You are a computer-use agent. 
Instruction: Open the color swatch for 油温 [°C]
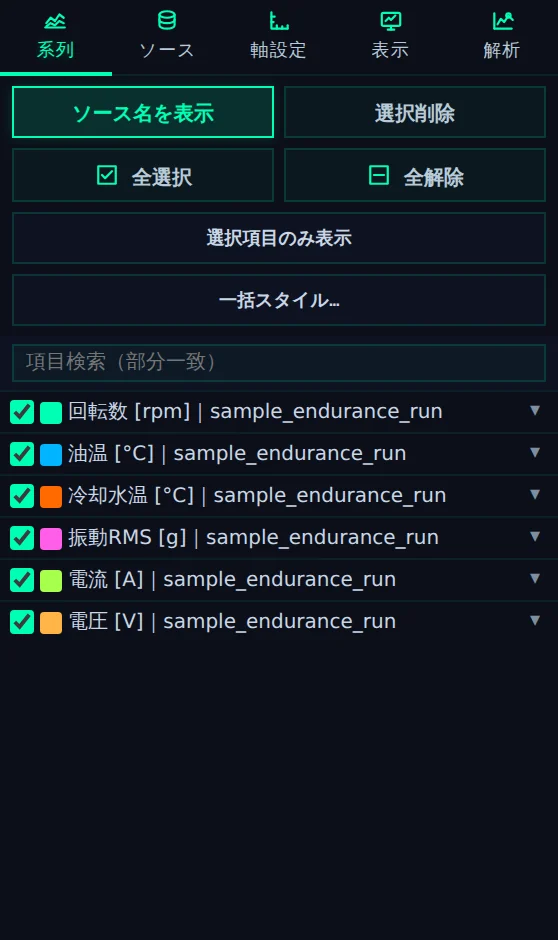point(51,454)
